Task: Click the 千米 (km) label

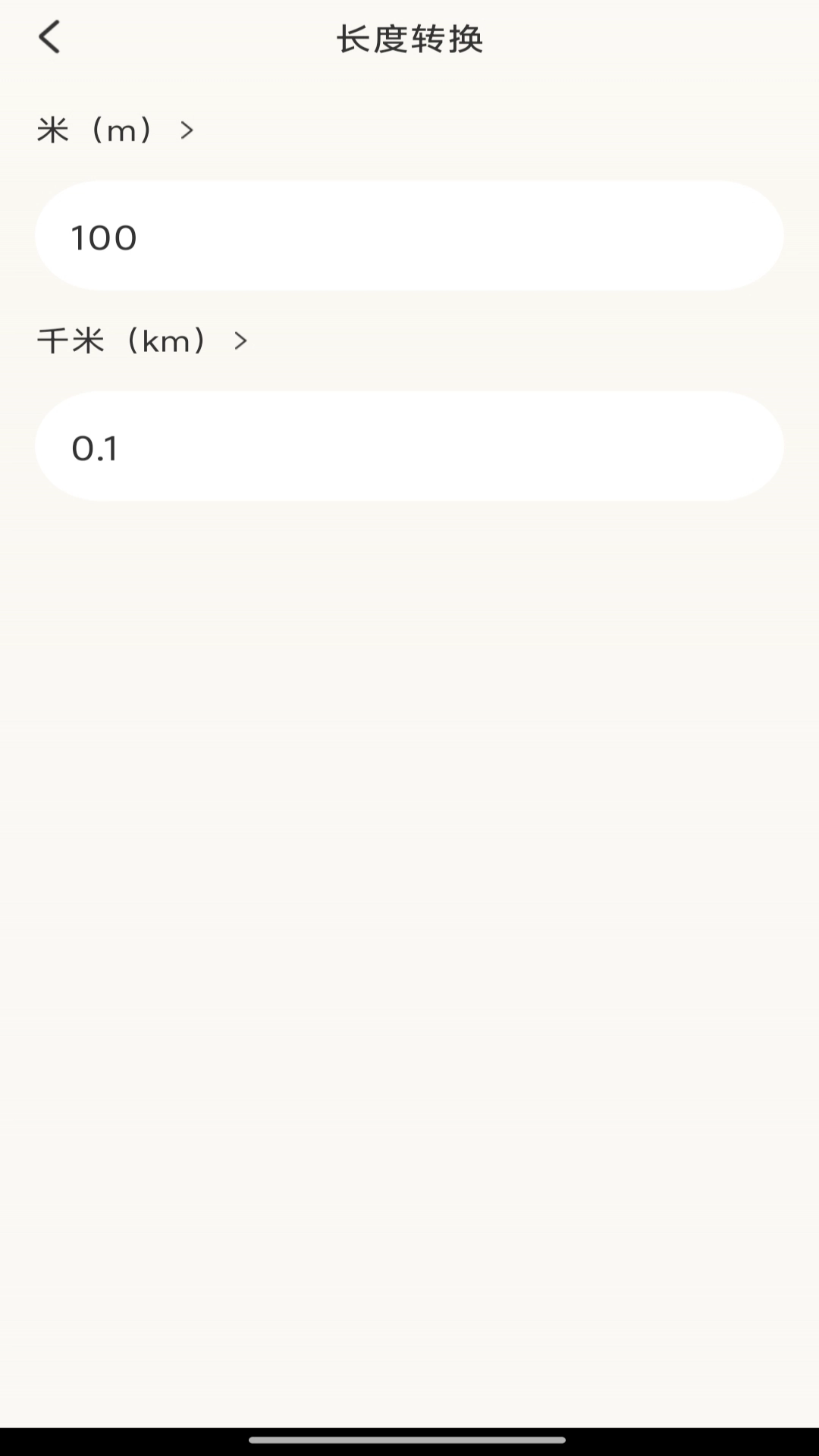Action: (121, 341)
